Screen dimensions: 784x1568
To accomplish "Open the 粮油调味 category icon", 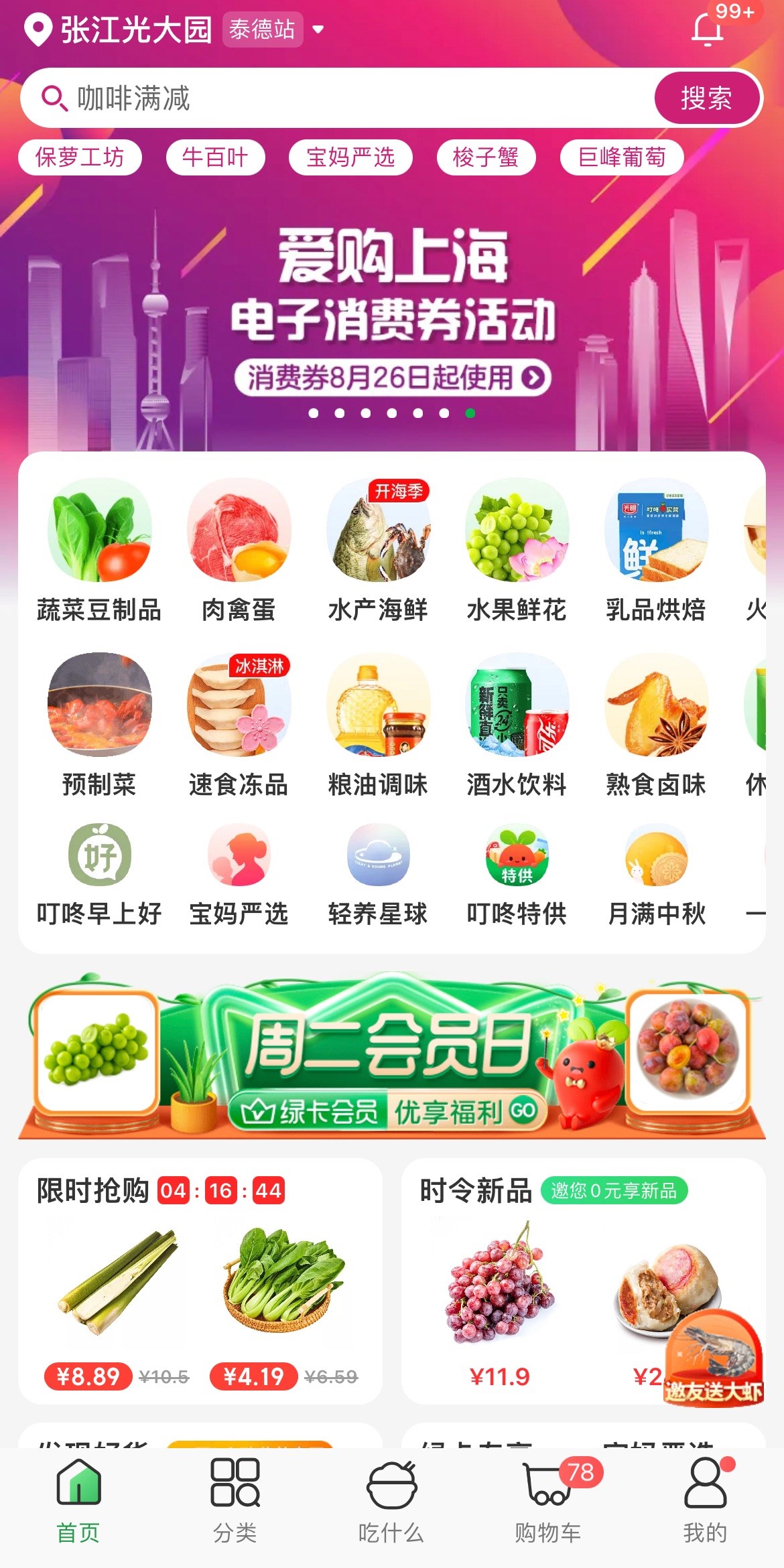I will tap(378, 707).
